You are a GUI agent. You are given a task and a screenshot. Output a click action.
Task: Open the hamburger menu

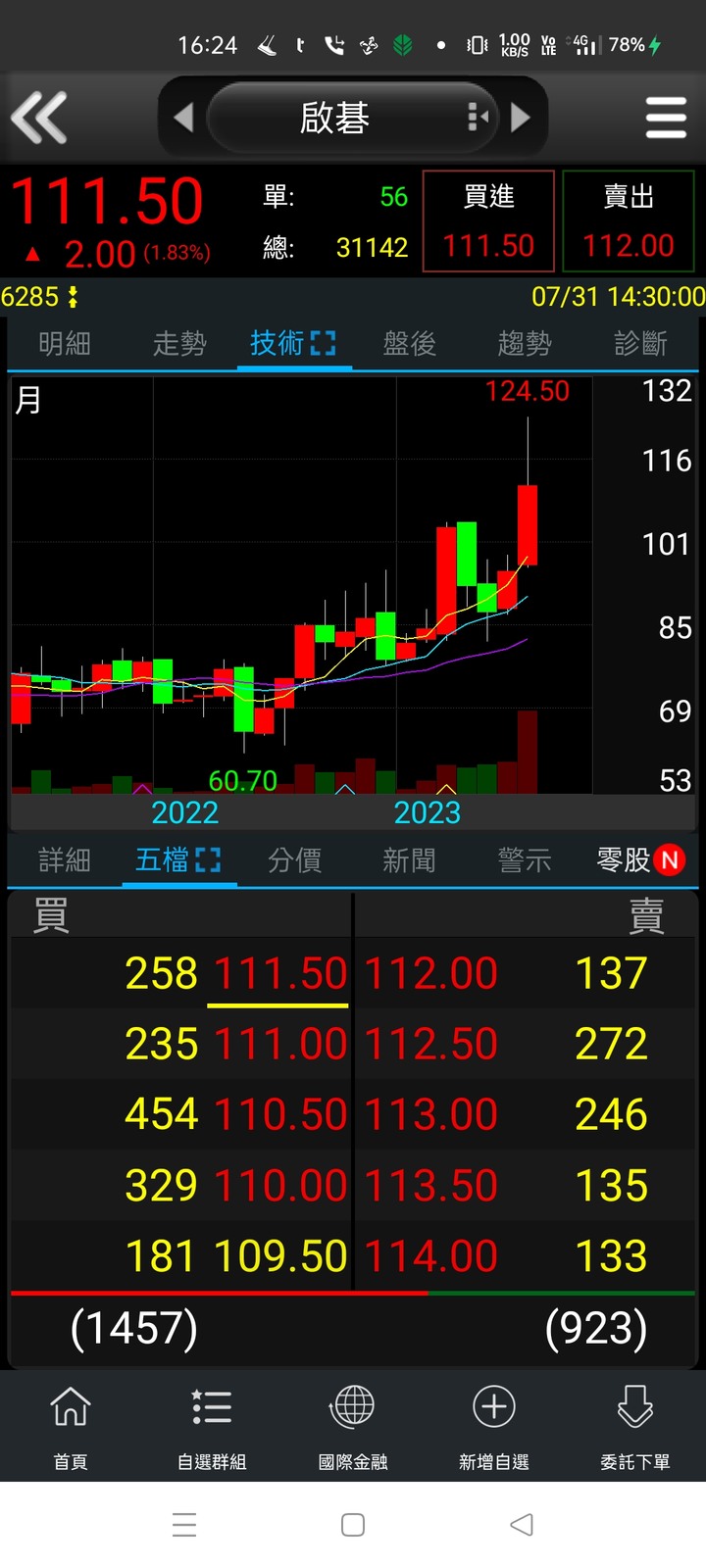[x=666, y=118]
